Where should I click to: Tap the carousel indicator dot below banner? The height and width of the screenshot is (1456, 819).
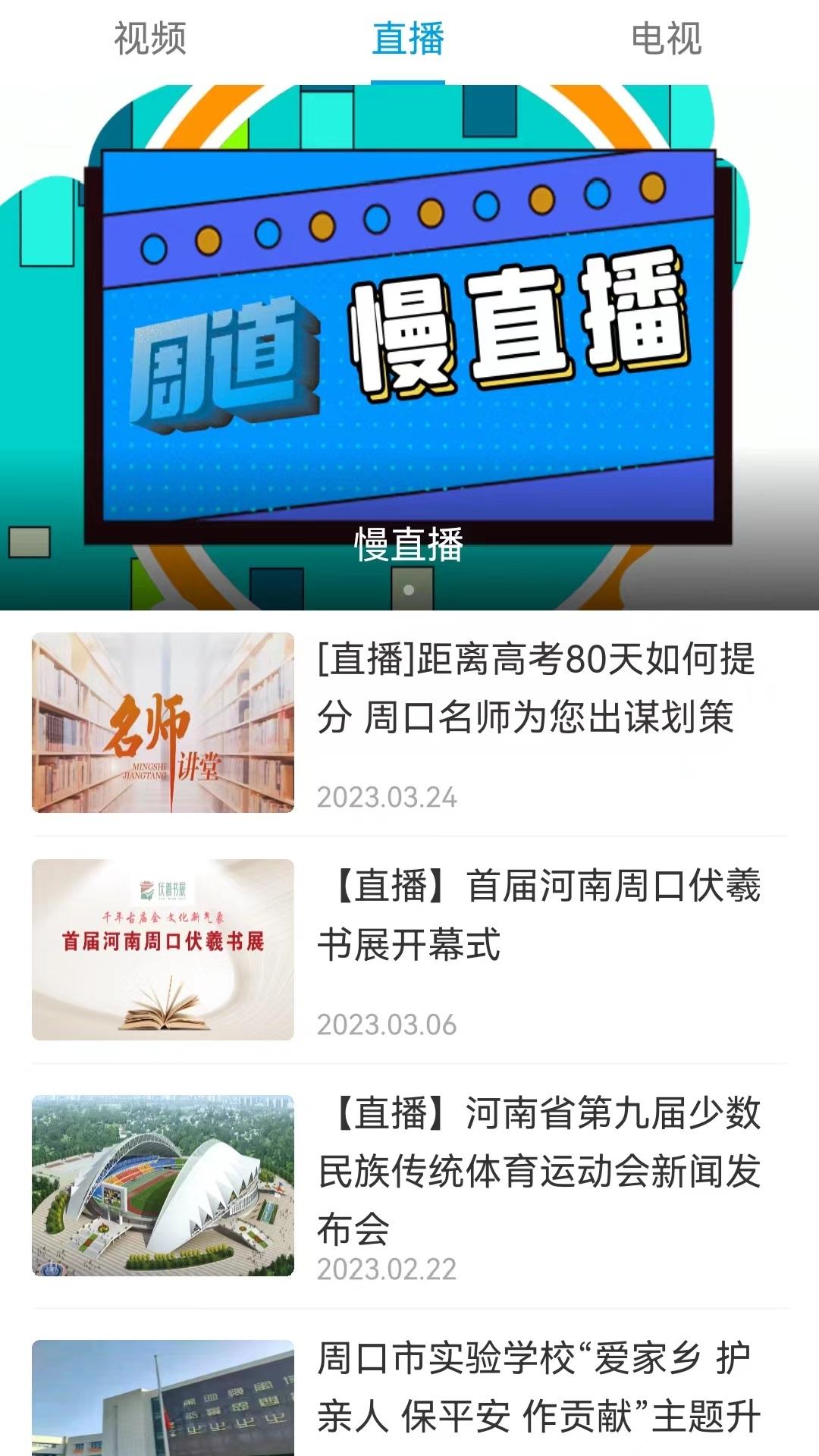point(409,591)
